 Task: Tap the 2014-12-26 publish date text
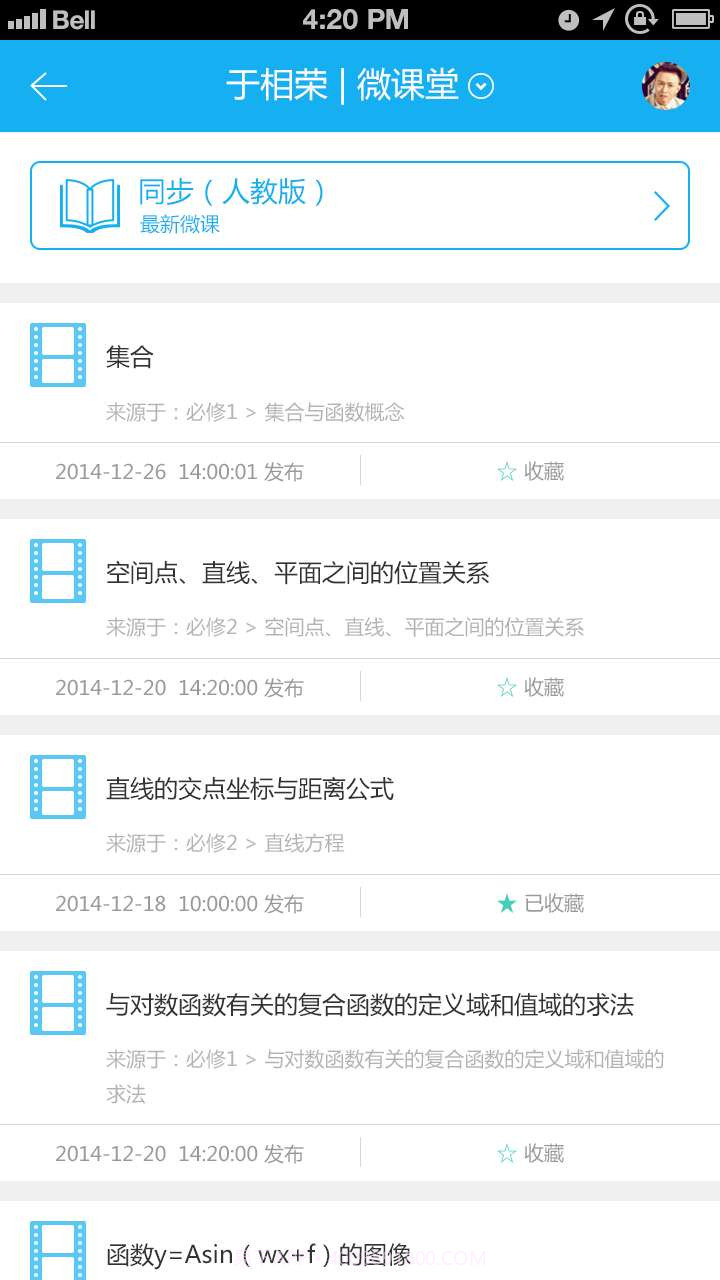point(180,471)
